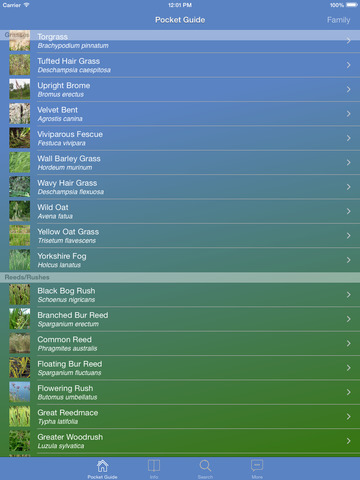Image resolution: width=360 pixels, height=480 pixels.
Task: Open Wavy Hair Grass details
Action: click(x=180, y=187)
